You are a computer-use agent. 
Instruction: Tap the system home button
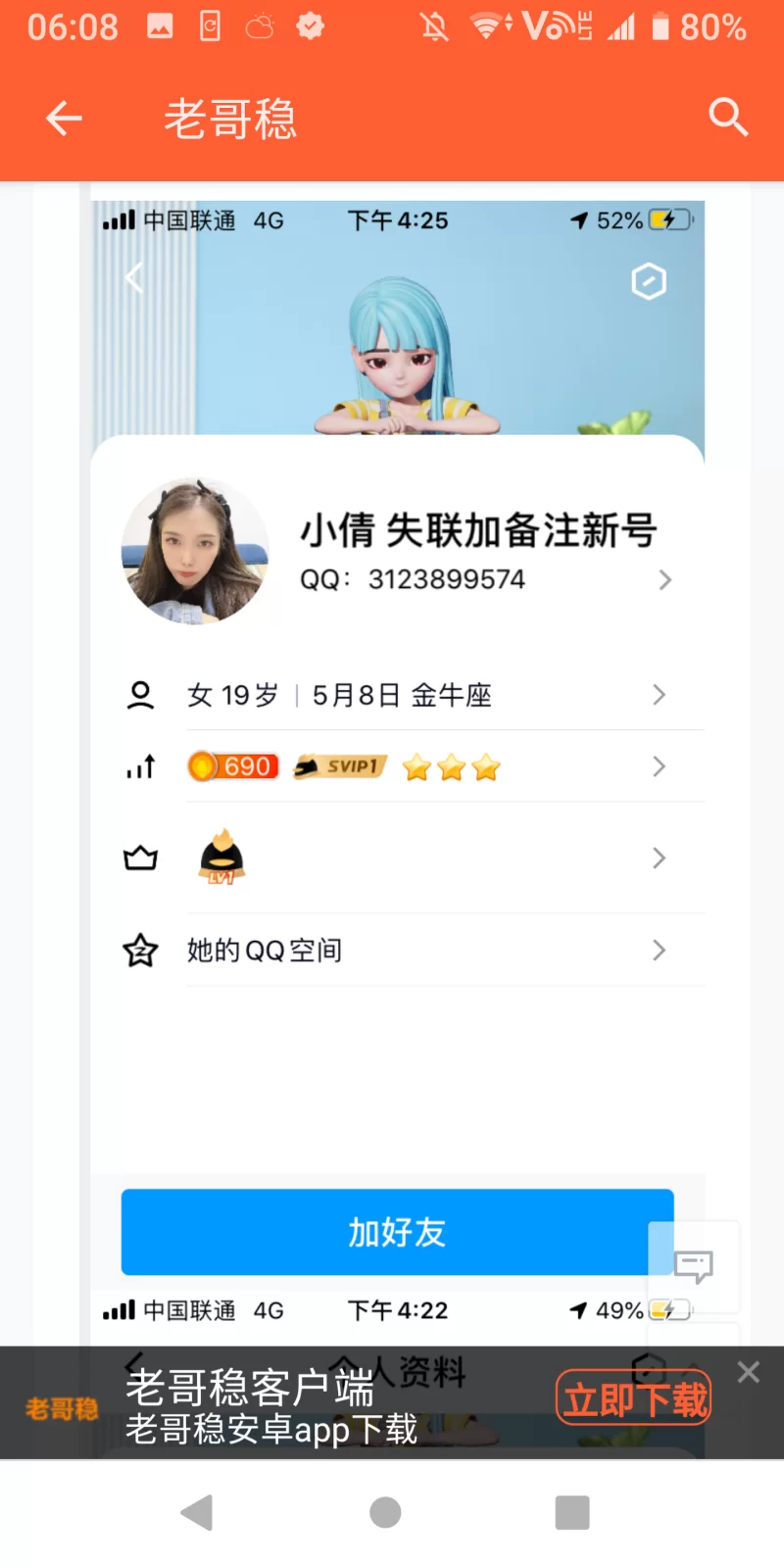tap(385, 1512)
